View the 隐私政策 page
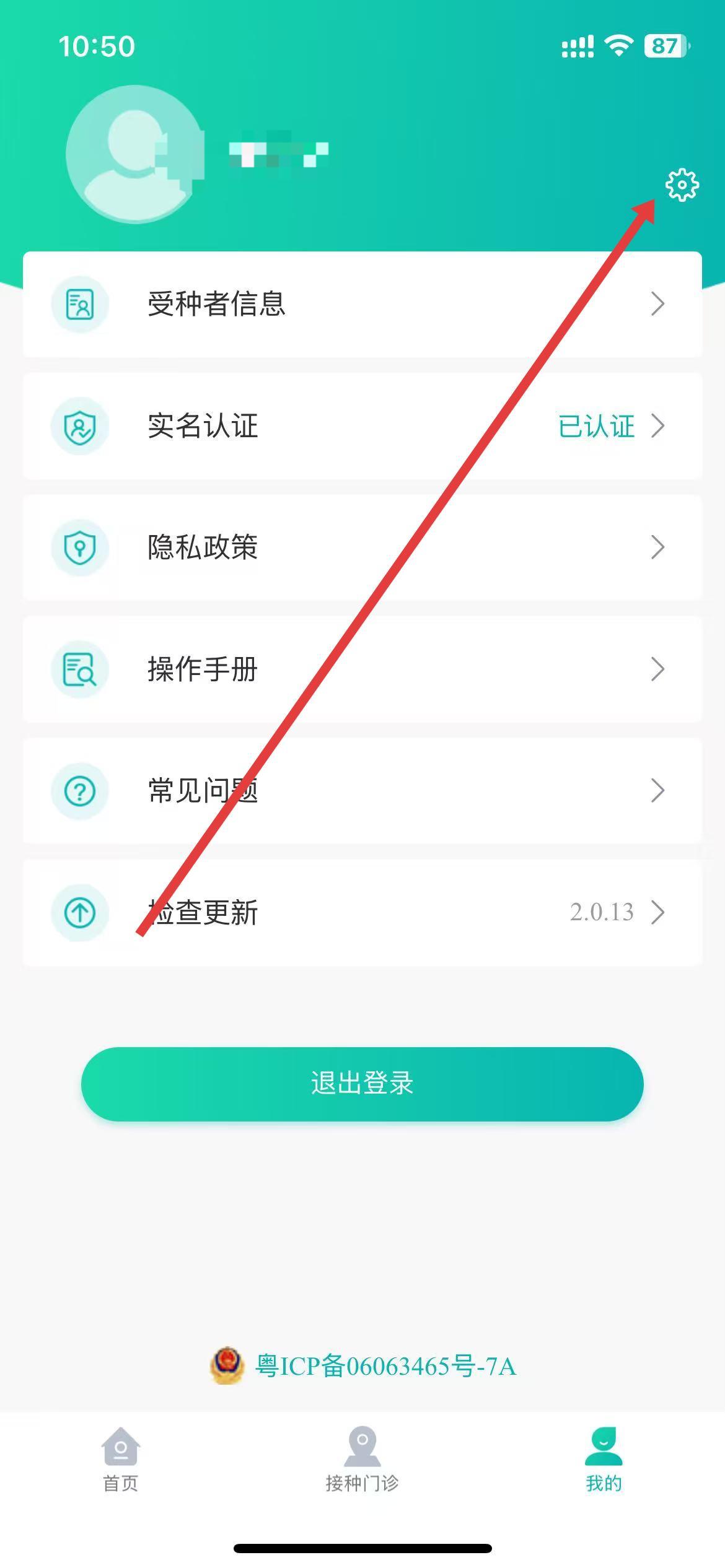Screen dimensions: 725x1568 point(362,547)
